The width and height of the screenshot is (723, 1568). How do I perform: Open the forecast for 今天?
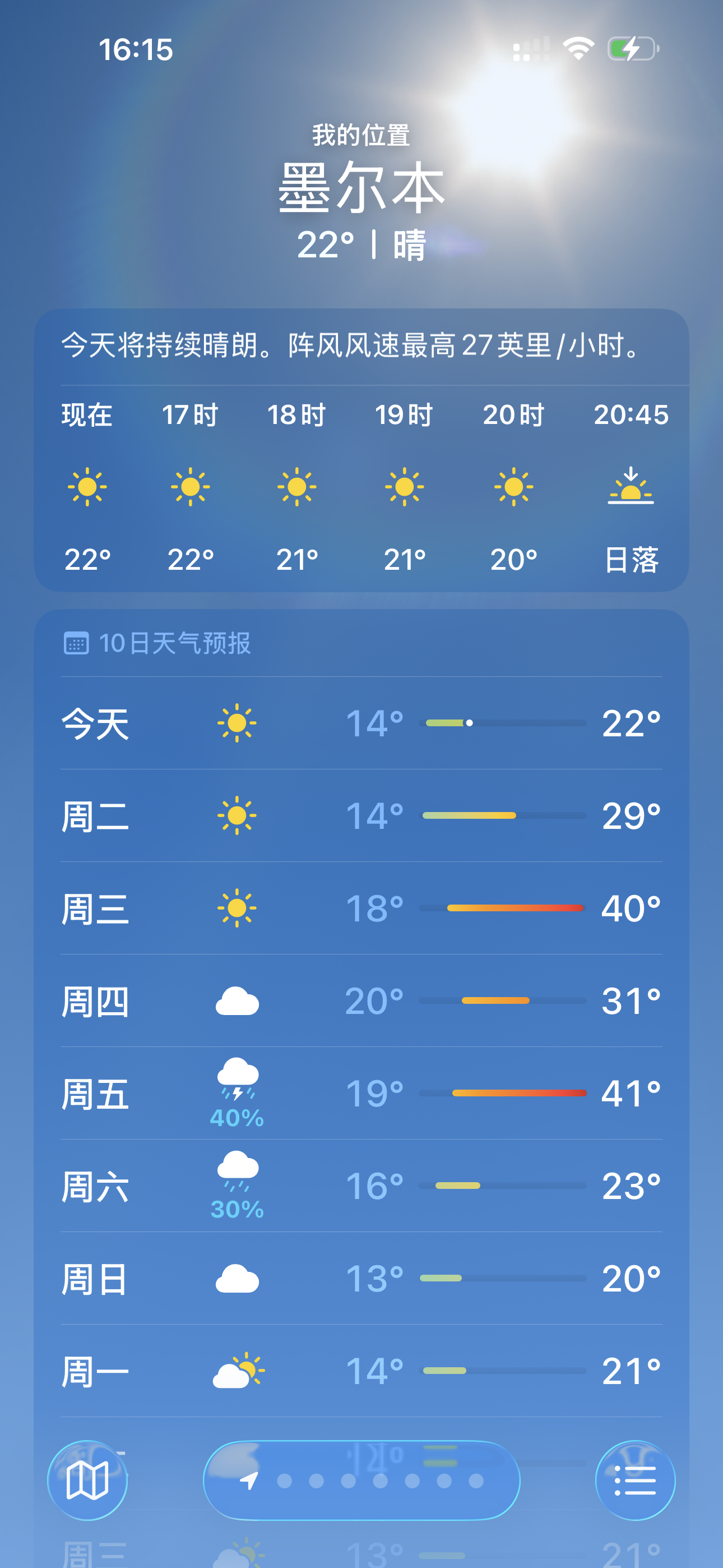tap(361, 723)
